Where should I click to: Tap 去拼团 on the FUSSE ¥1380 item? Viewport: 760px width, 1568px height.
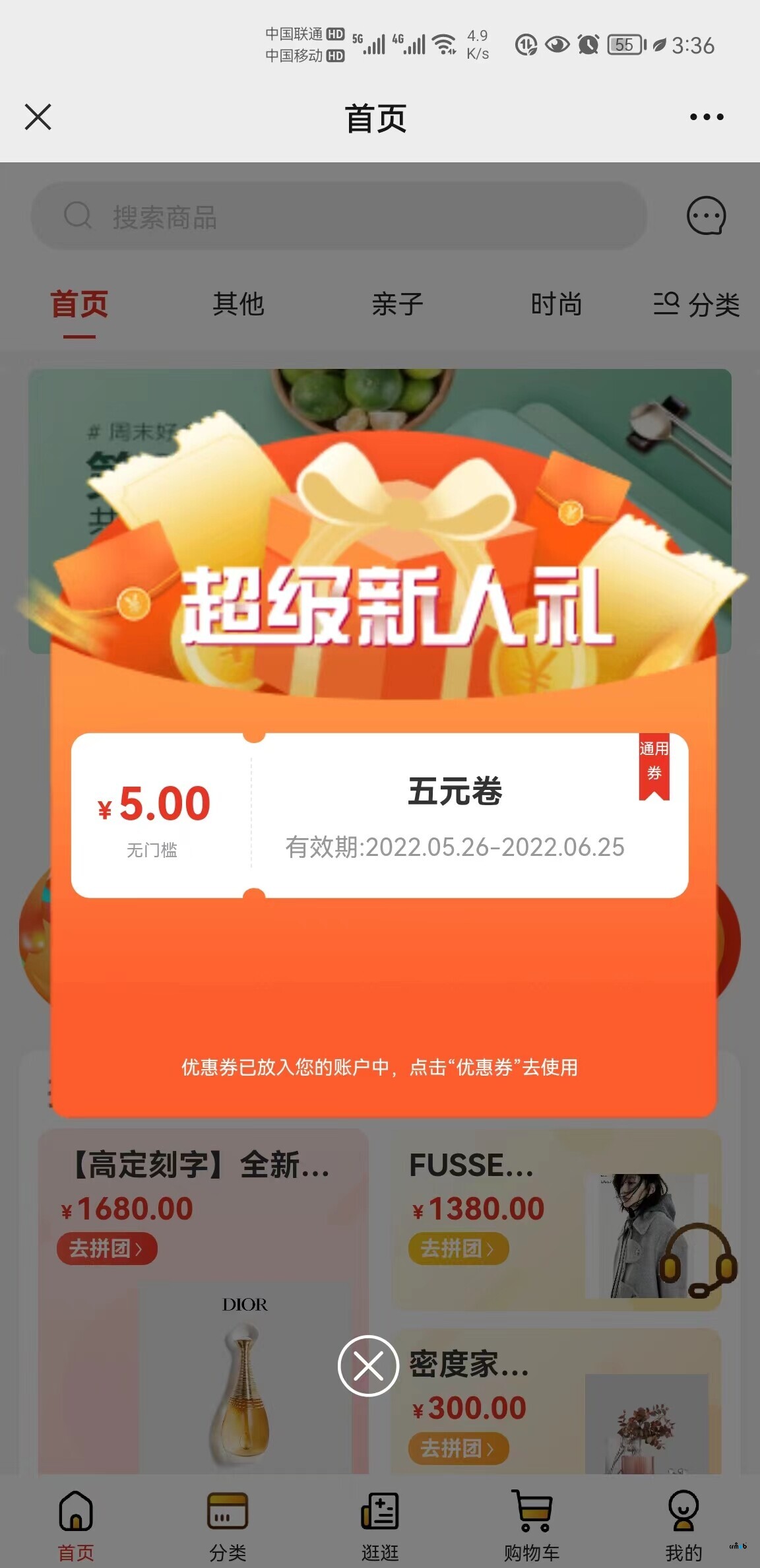458,1249
